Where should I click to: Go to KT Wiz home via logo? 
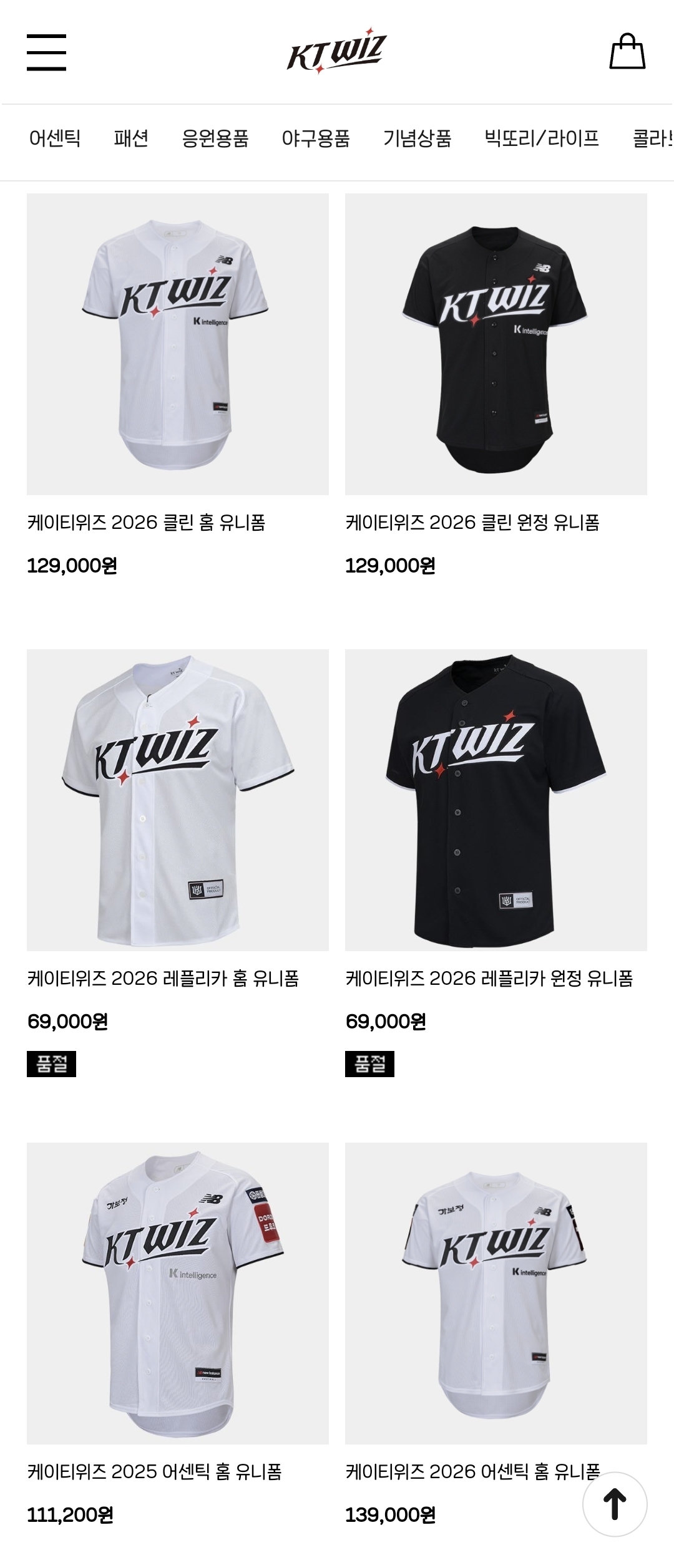tap(336, 51)
